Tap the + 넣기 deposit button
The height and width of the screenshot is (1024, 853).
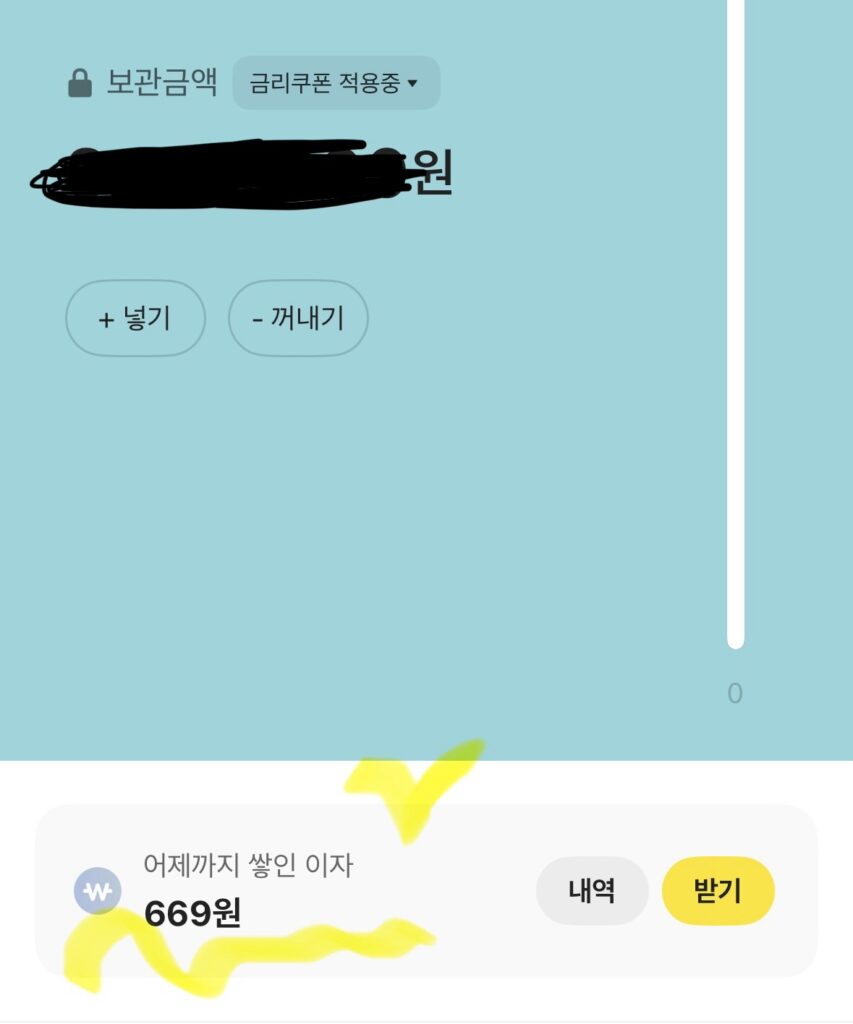135,318
